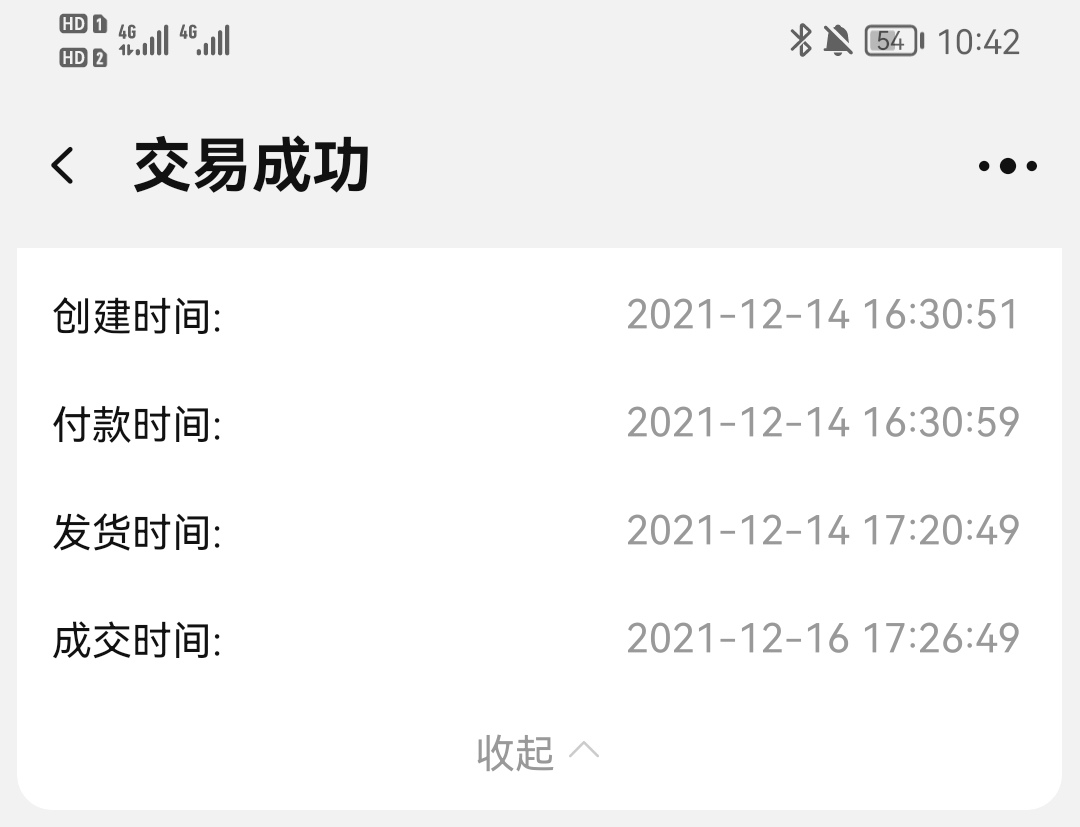Collapse order time details with 收起
1080x827 pixels.
pyautogui.click(x=538, y=752)
